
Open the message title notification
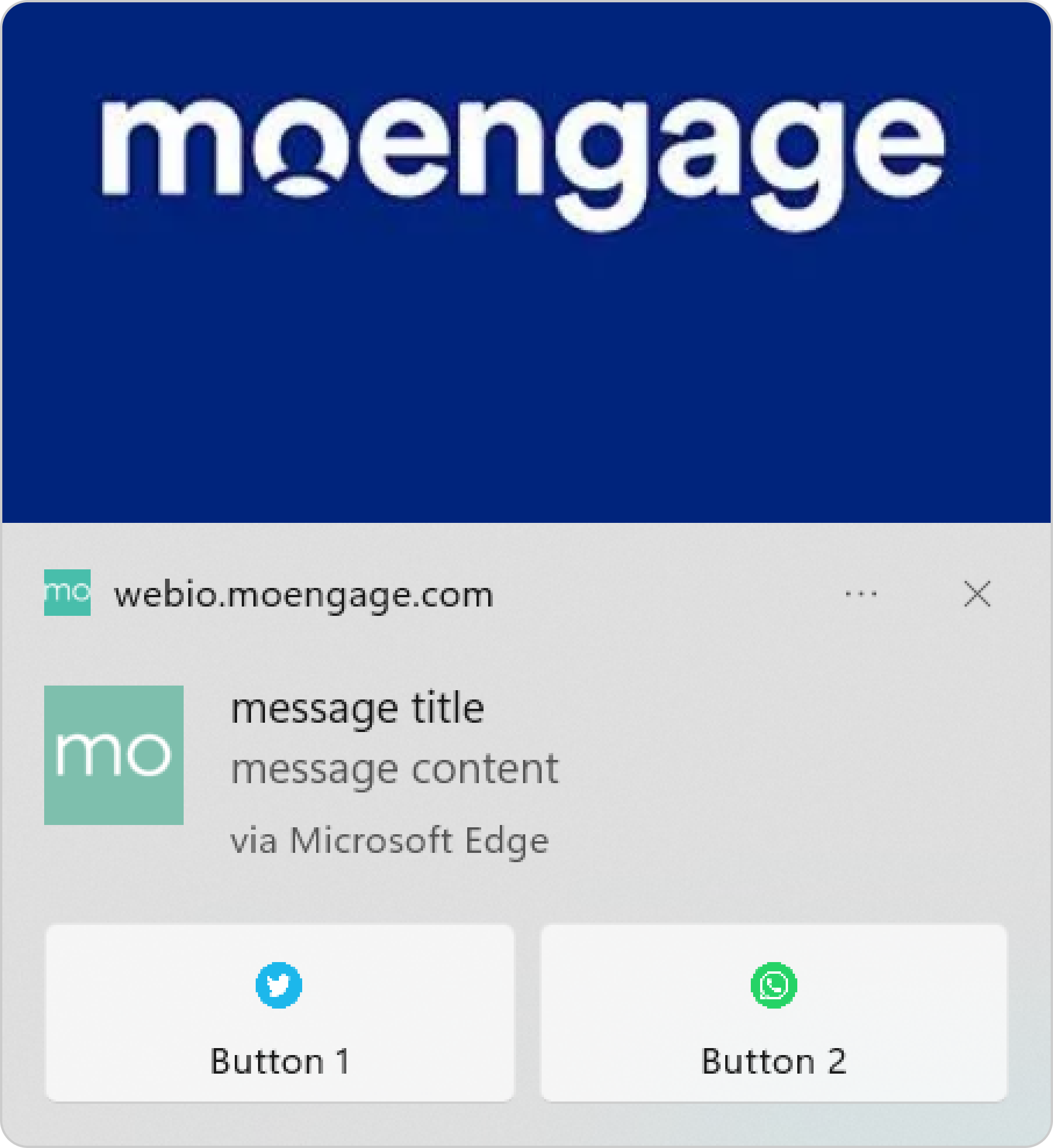pos(358,709)
